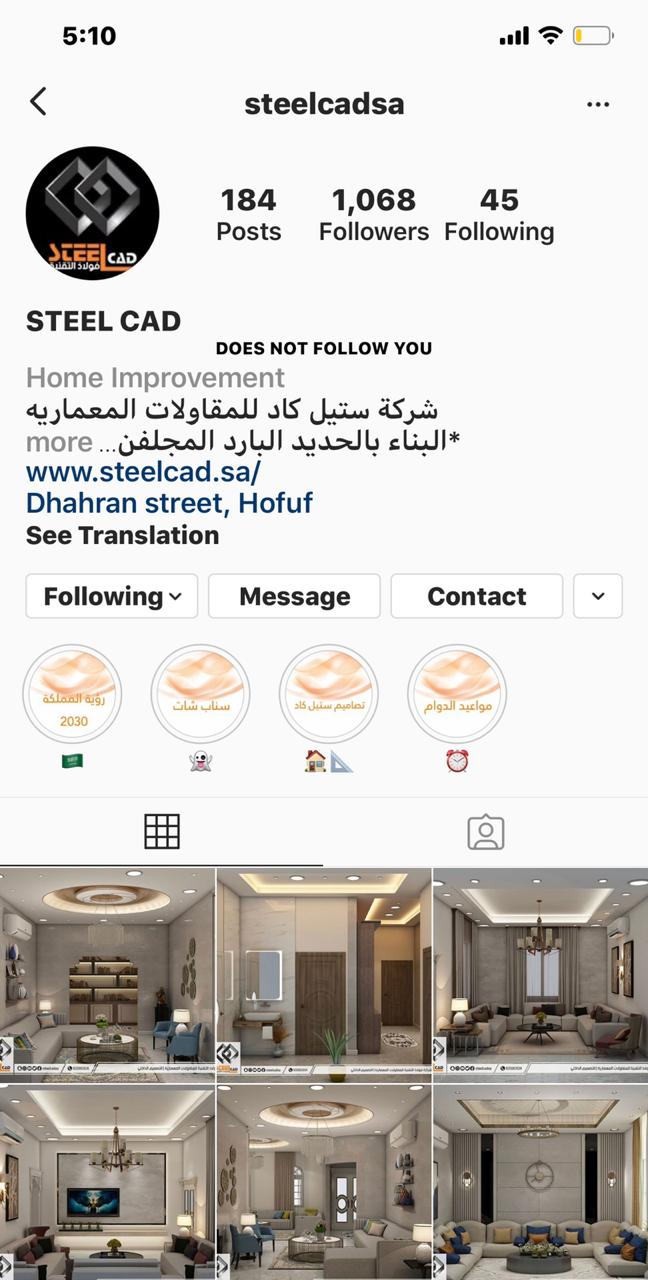Expand bio with the more link
648x1280 pixels.
click(x=59, y=441)
